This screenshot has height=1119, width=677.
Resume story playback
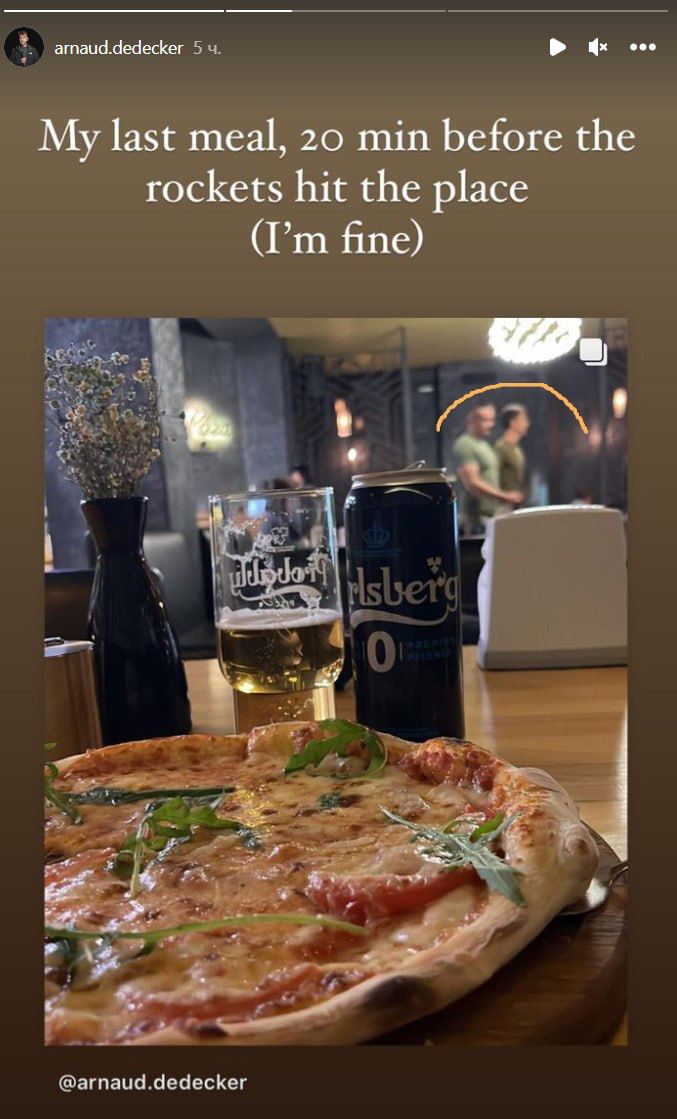(557, 47)
